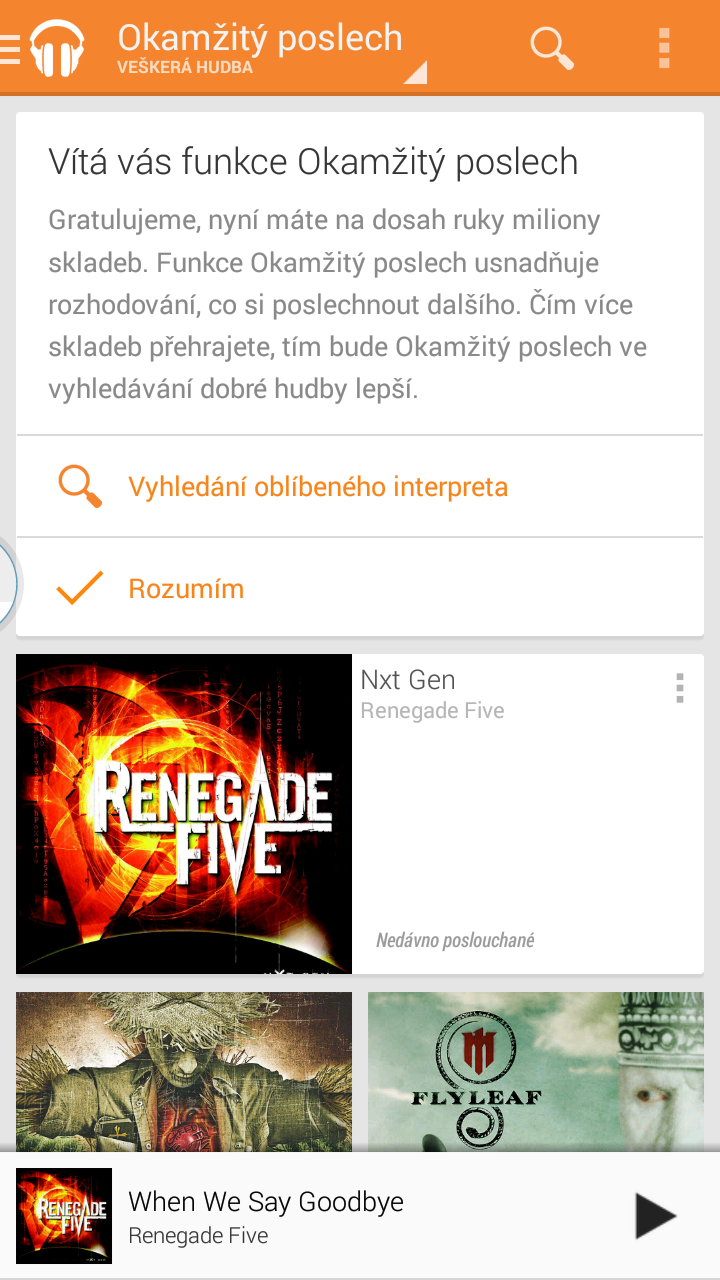Open the top bar overflow menu

click(x=664, y=47)
